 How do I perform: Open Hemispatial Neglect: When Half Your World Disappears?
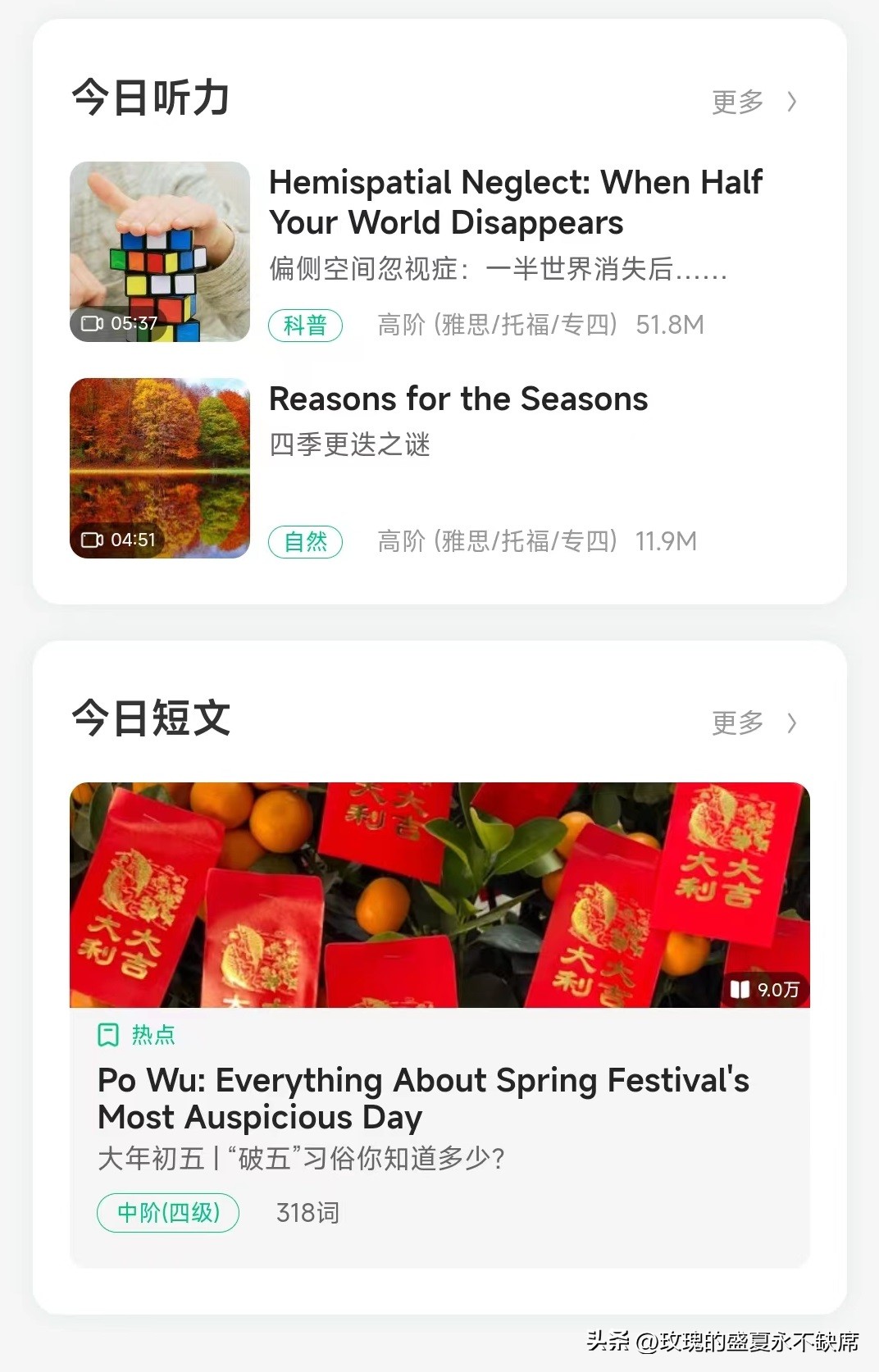coord(516,203)
